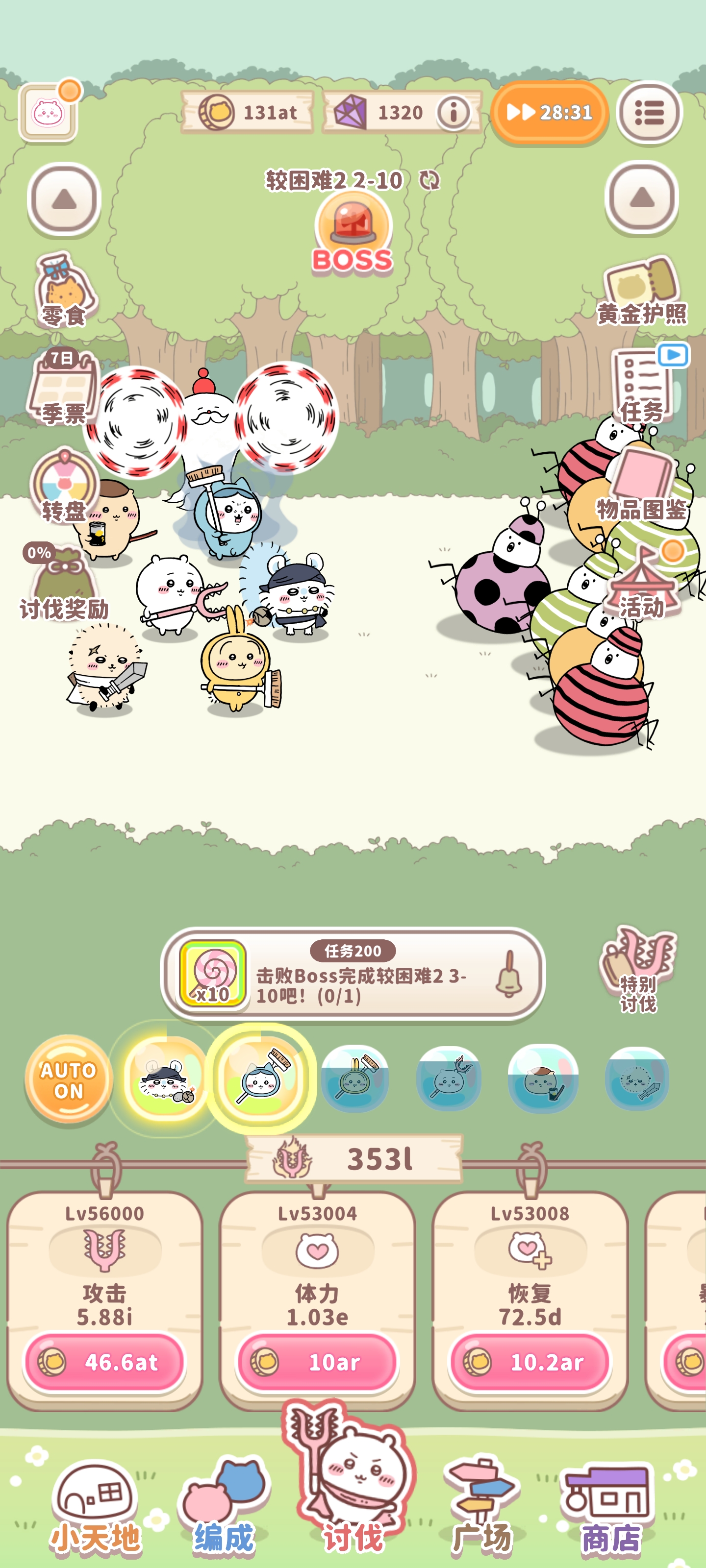Toggle the AUTO ON button
This screenshot has width=706, height=1568.
68,1079
